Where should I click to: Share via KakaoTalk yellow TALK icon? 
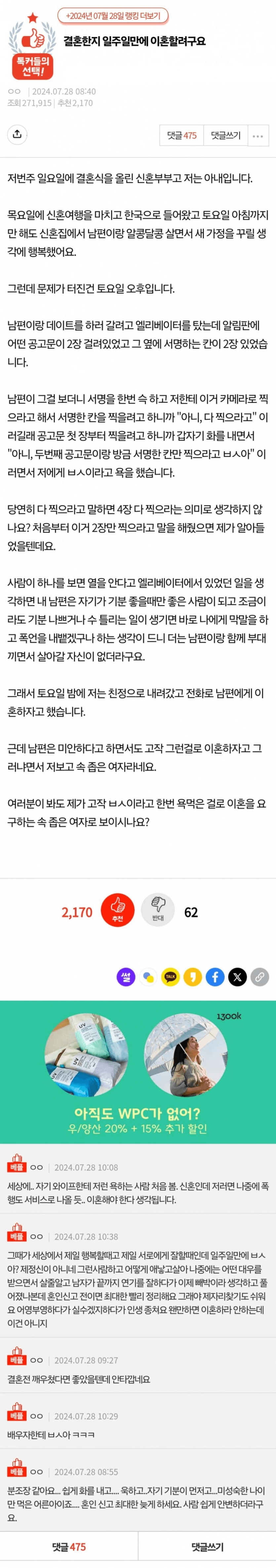[x=171, y=977]
